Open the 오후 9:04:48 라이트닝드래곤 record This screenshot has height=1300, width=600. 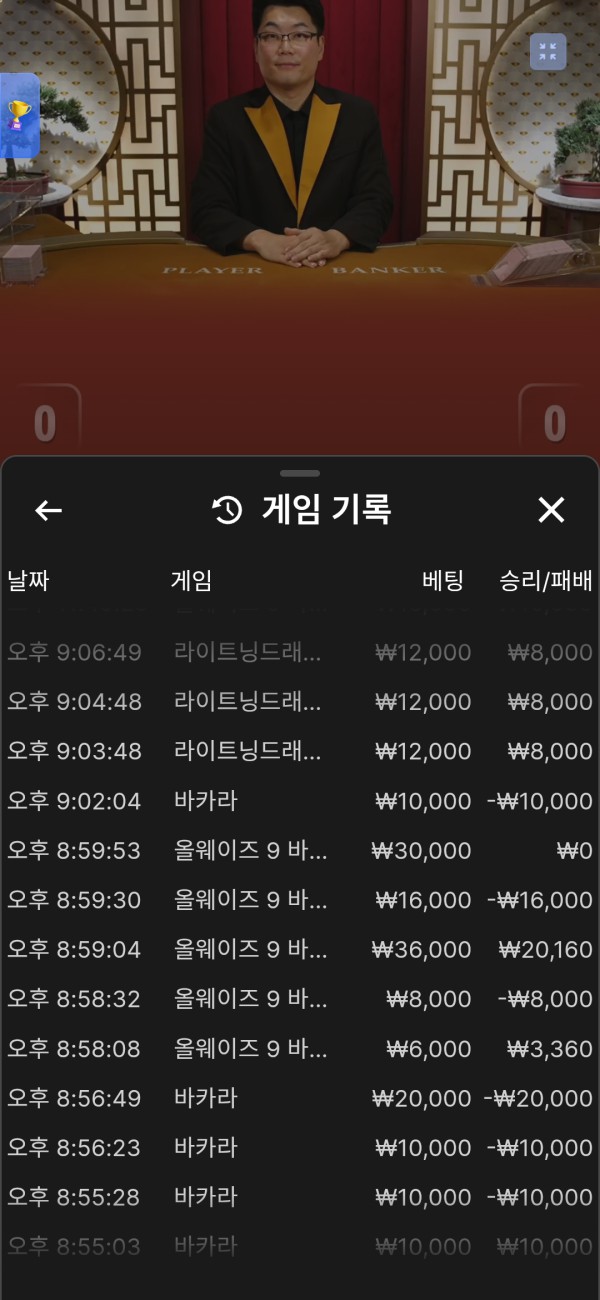tap(300, 702)
